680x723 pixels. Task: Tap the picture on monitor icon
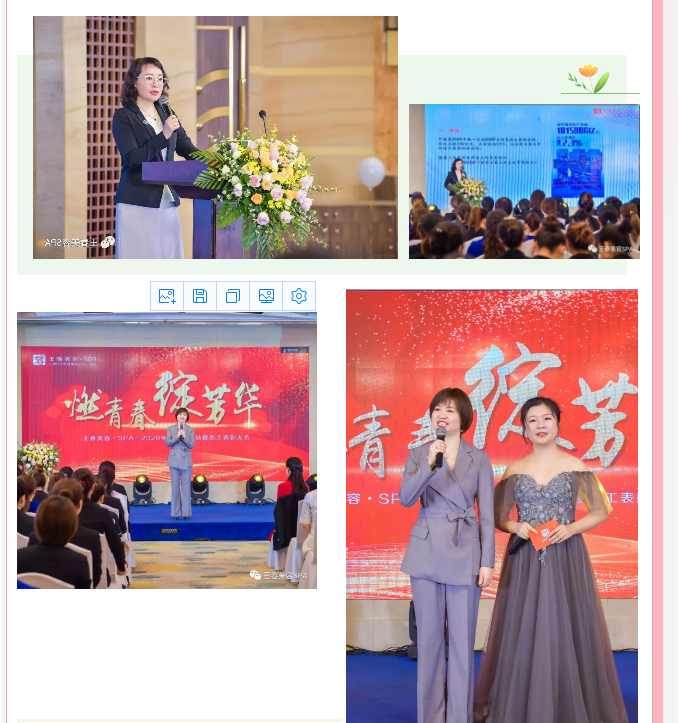coord(266,296)
